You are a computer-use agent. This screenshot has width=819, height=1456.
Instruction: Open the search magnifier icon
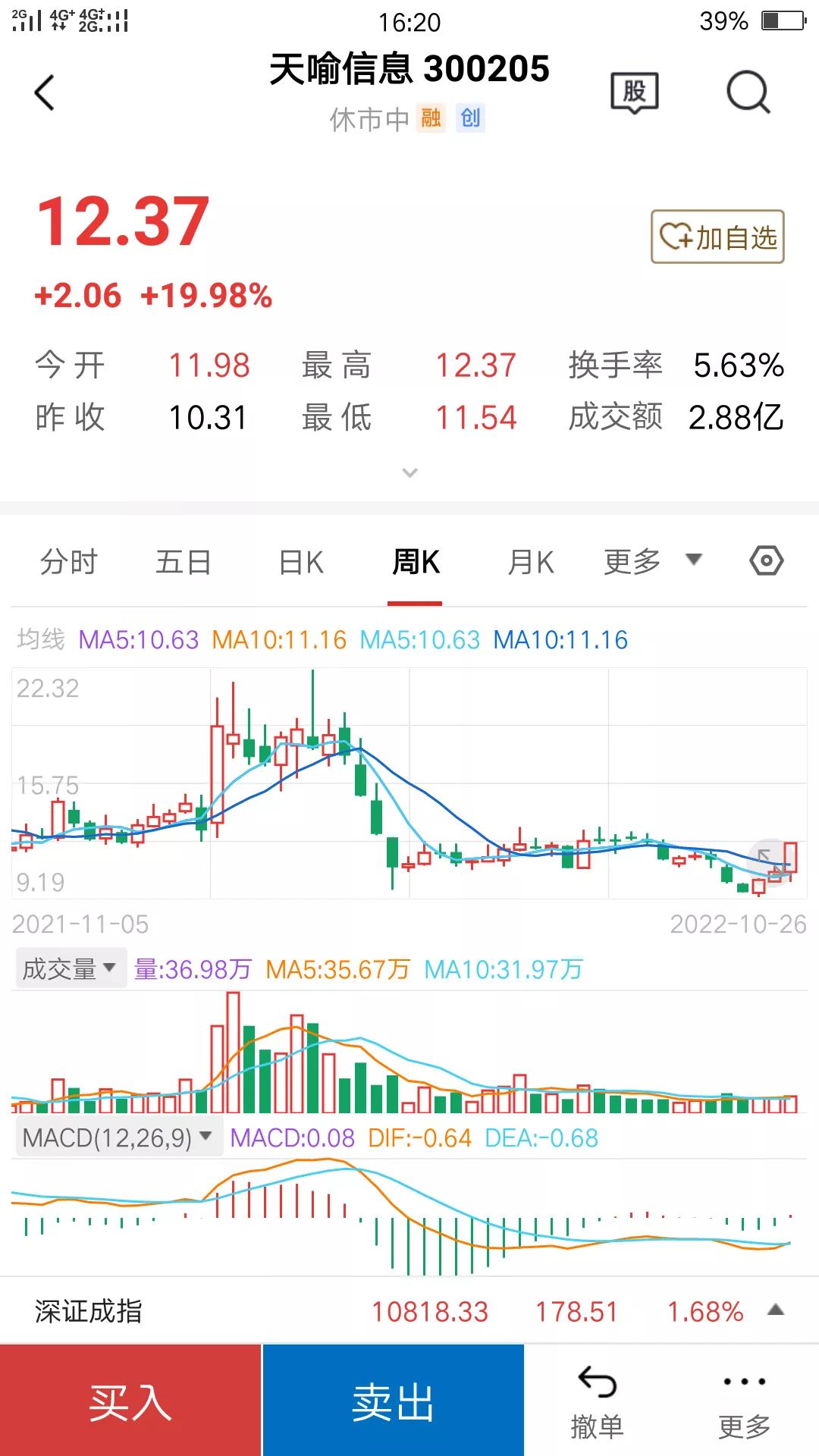748,93
